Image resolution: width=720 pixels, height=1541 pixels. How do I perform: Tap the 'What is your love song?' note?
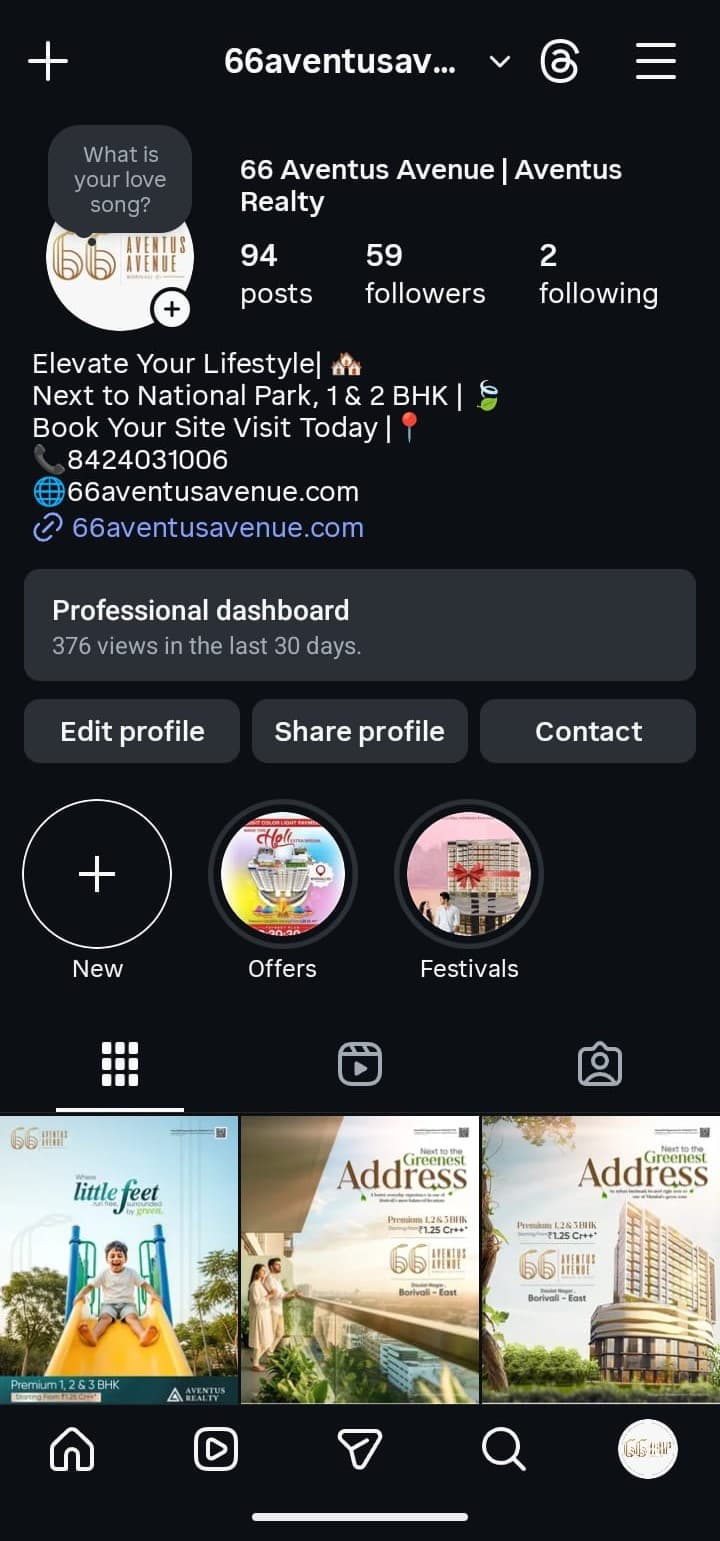point(119,180)
